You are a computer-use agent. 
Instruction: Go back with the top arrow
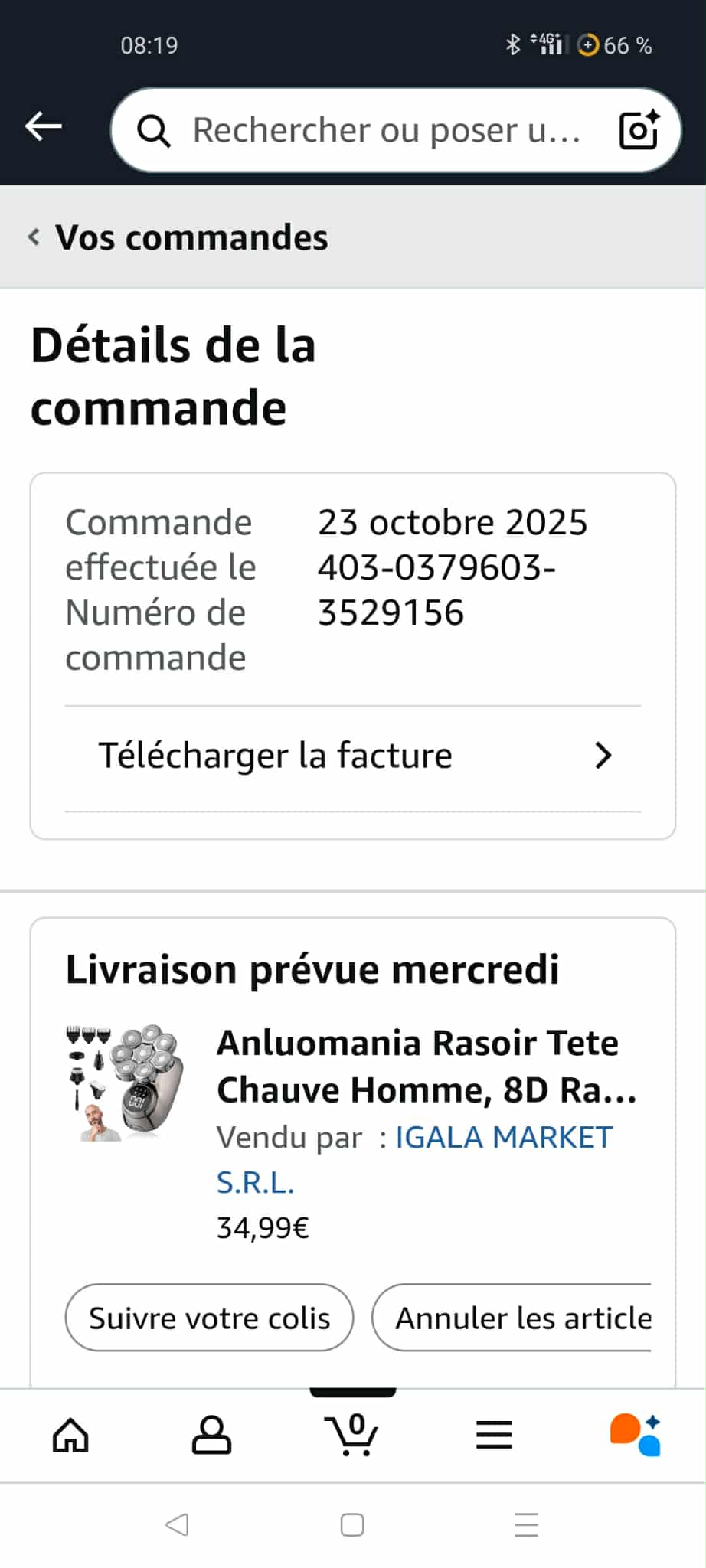coord(44,126)
